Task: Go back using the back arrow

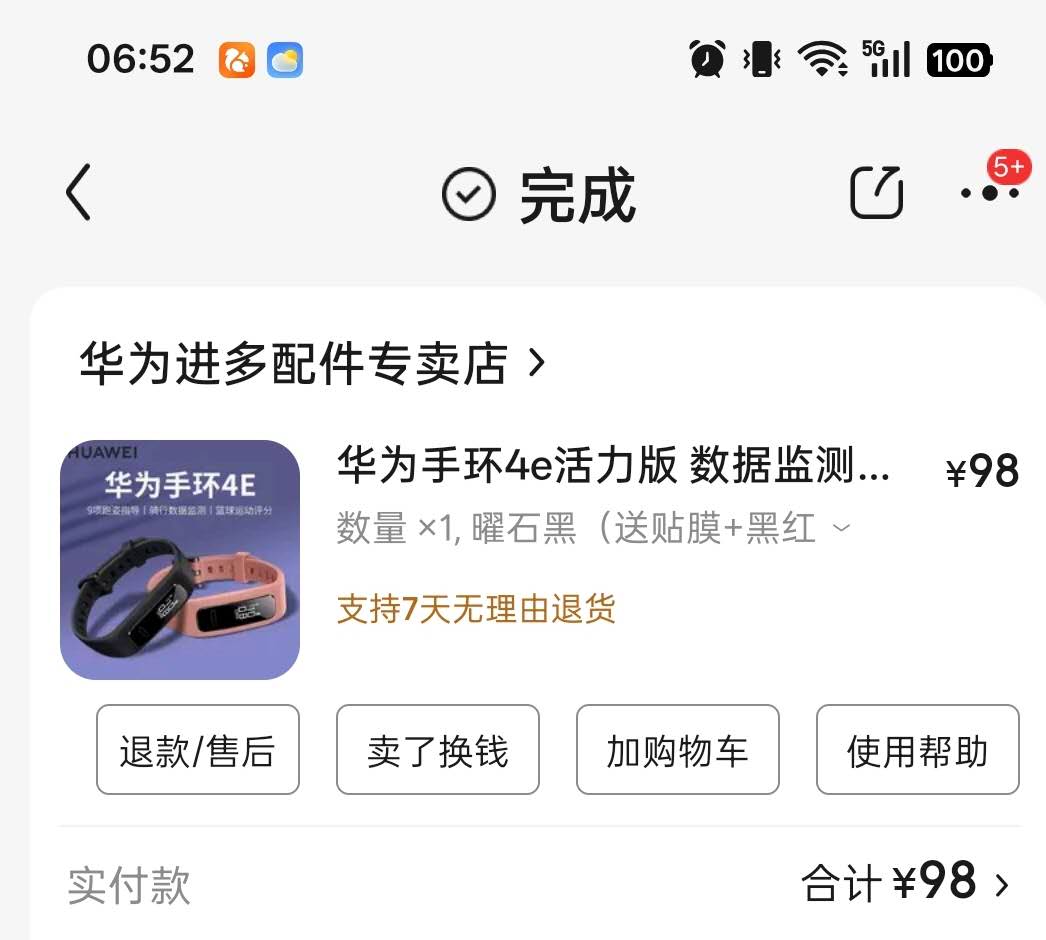Action: pyautogui.click(x=79, y=191)
